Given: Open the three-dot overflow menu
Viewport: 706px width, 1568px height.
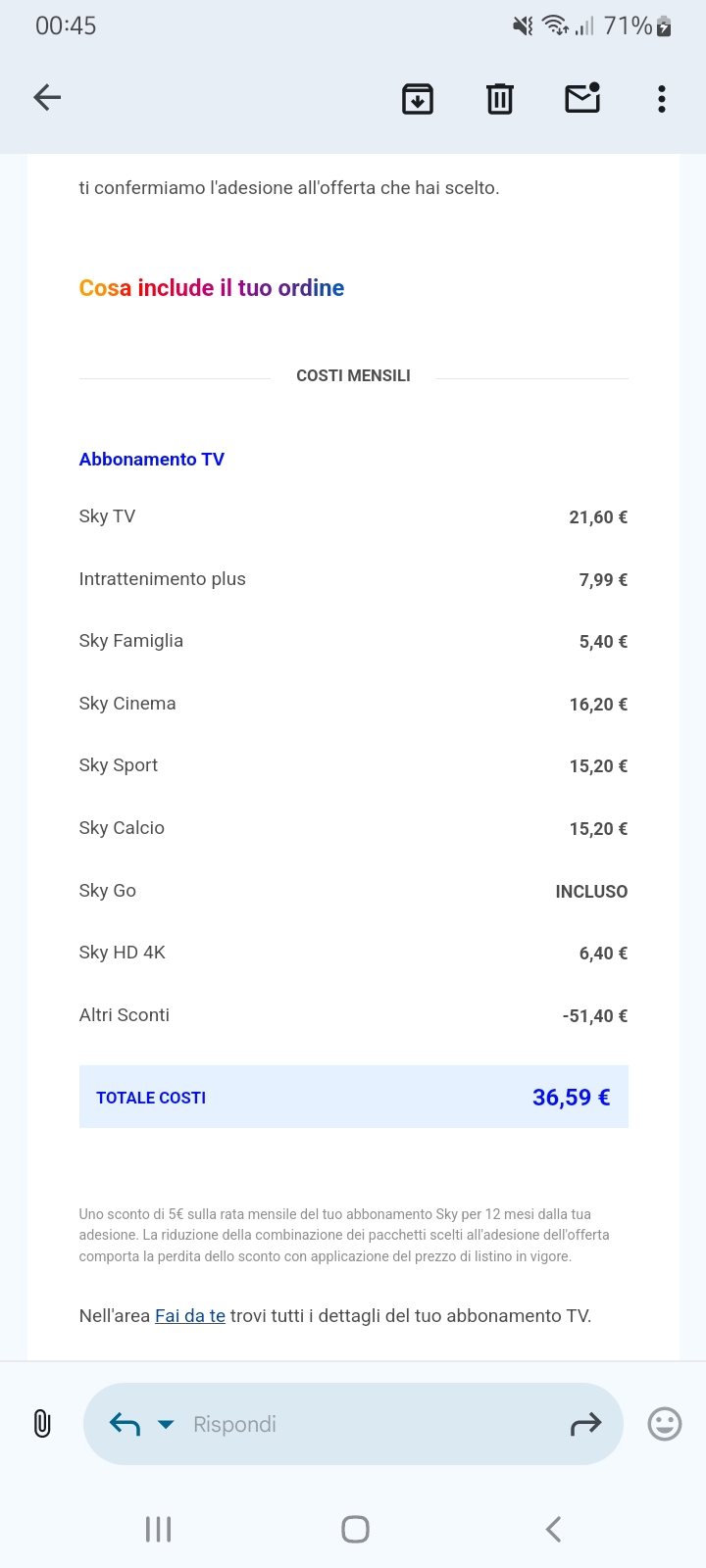Looking at the screenshot, I should click(x=662, y=98).
